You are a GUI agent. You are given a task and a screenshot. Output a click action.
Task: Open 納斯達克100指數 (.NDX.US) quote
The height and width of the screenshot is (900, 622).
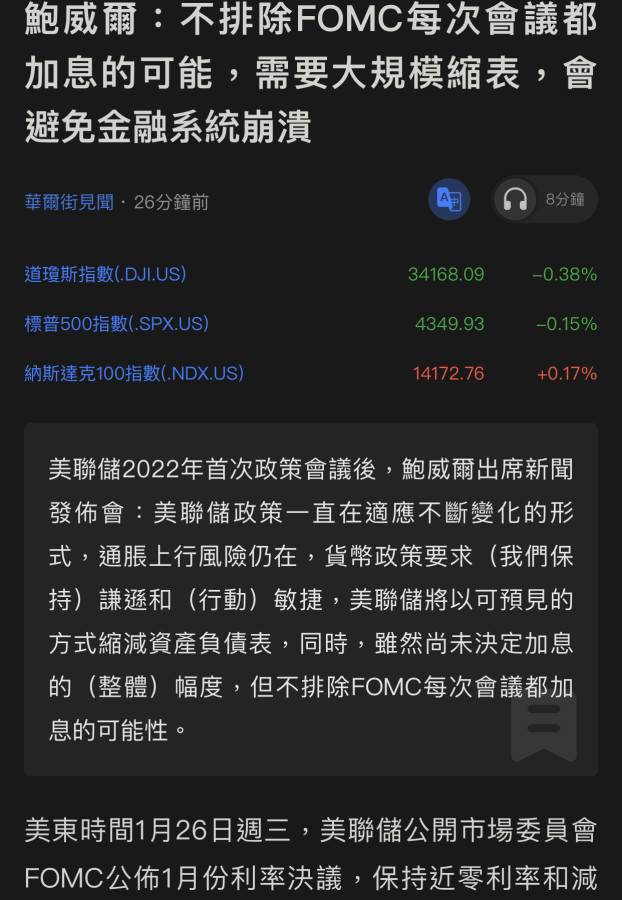(134, 373)
